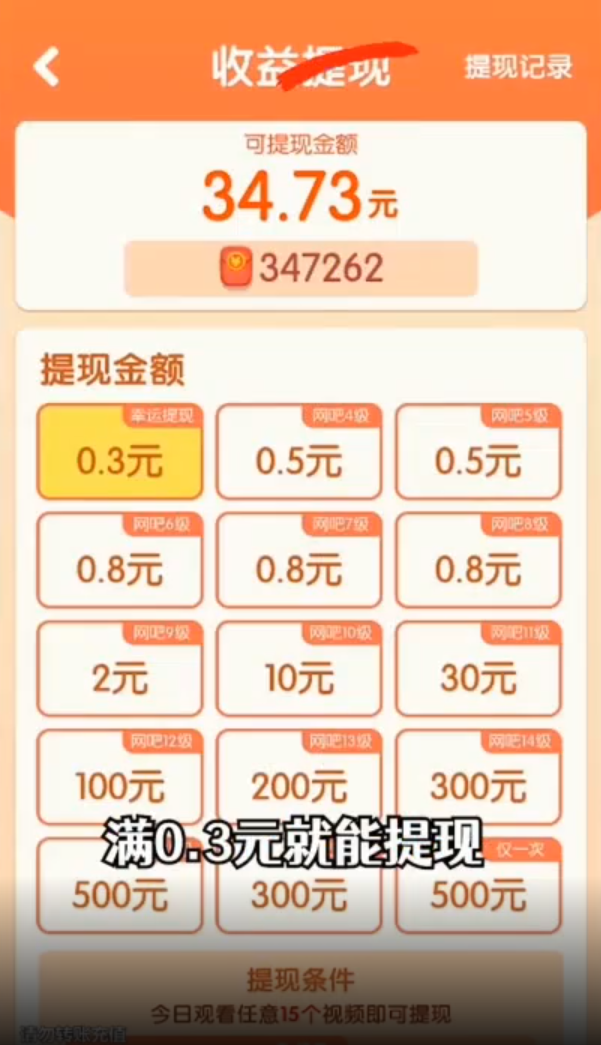Viewport: 601px width, 1045px height.
Task: Go back using the top-left arrow
Action: tap(46, 67)
